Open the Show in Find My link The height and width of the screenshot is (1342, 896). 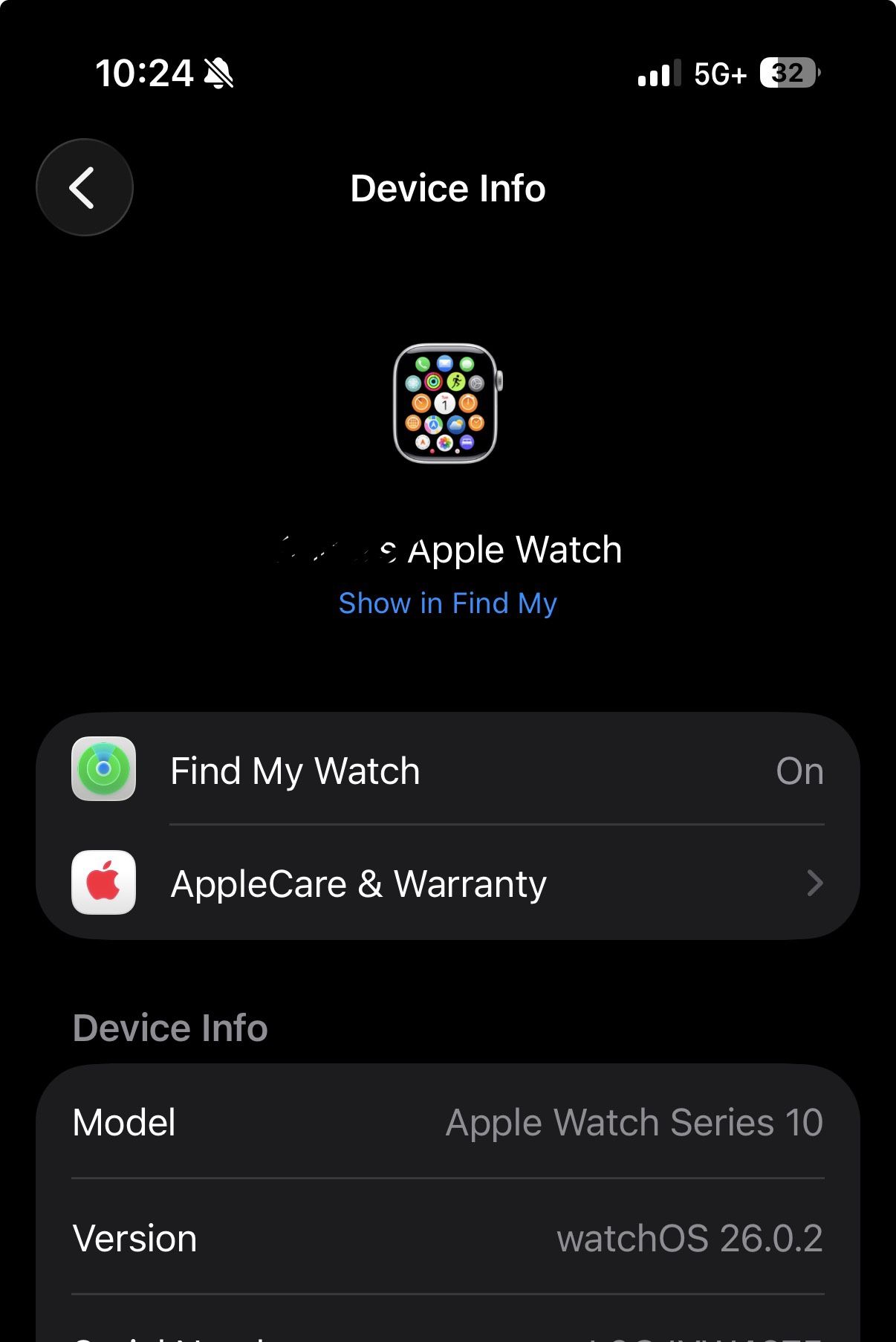(x=447, y=603)
